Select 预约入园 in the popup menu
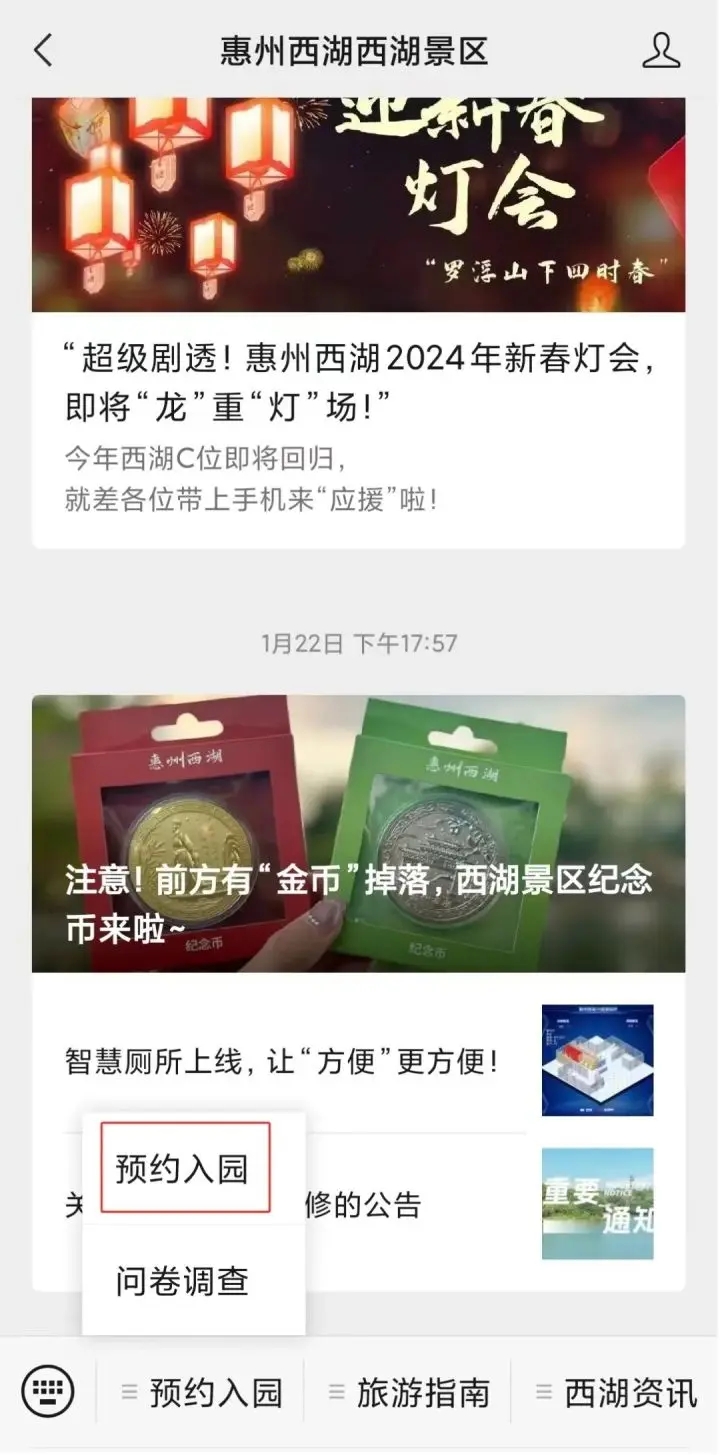Image resolution: width=720 pixels, height=1455 pixels. tap(185, 1168)
